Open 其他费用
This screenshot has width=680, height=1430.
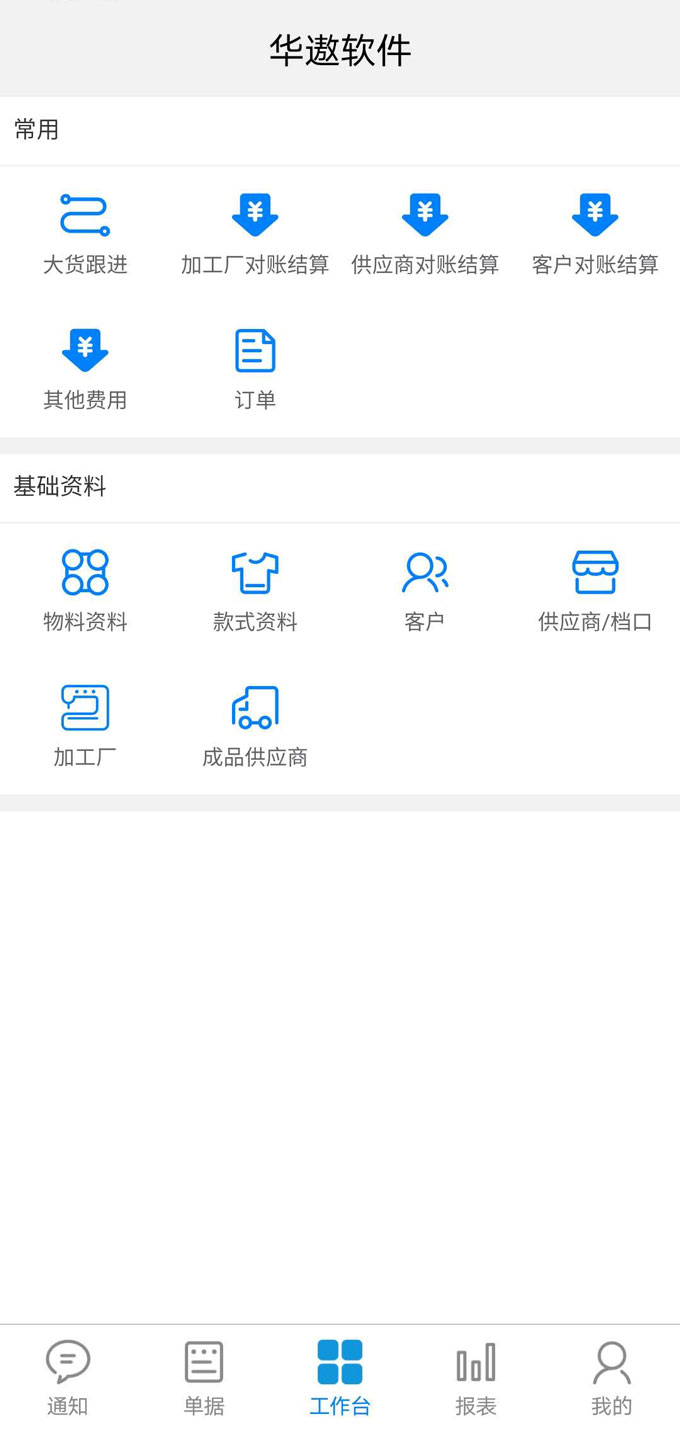click(x=85, y=369)
